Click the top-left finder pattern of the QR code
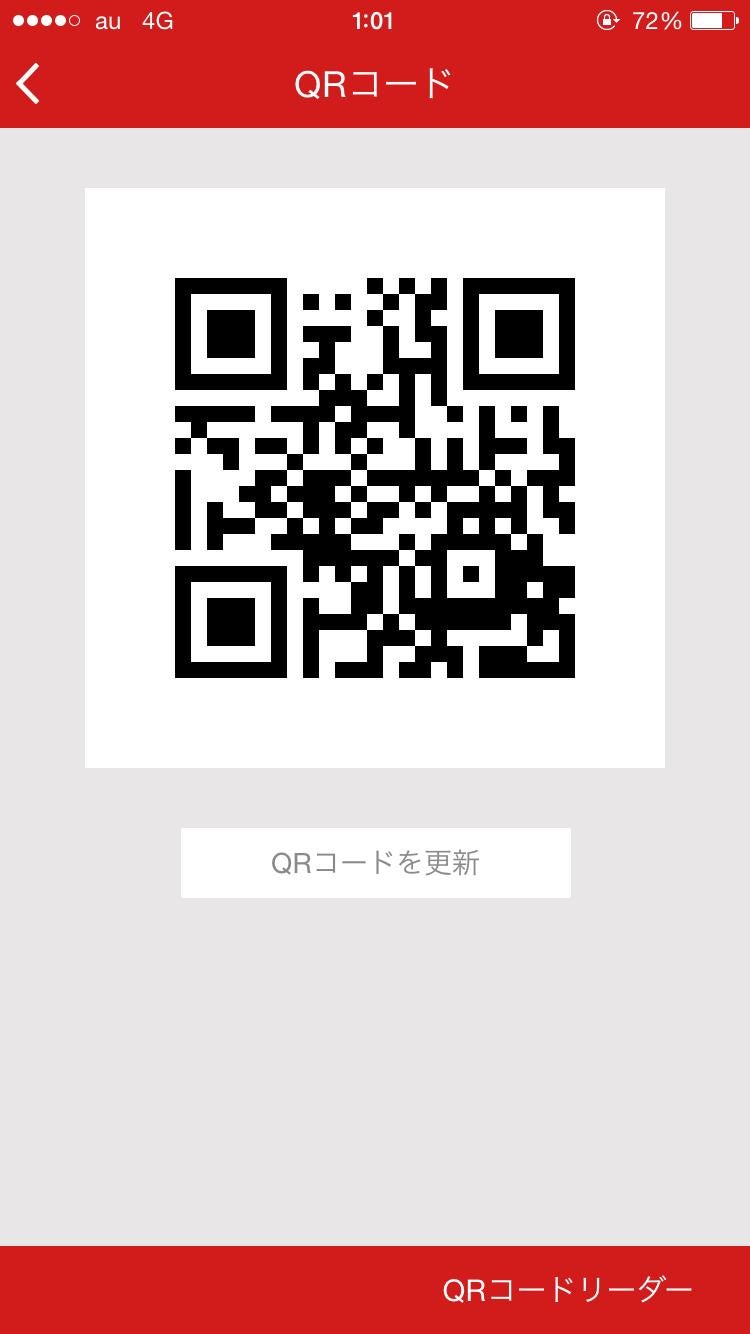 pyautogui.click(x=232, y=333)
